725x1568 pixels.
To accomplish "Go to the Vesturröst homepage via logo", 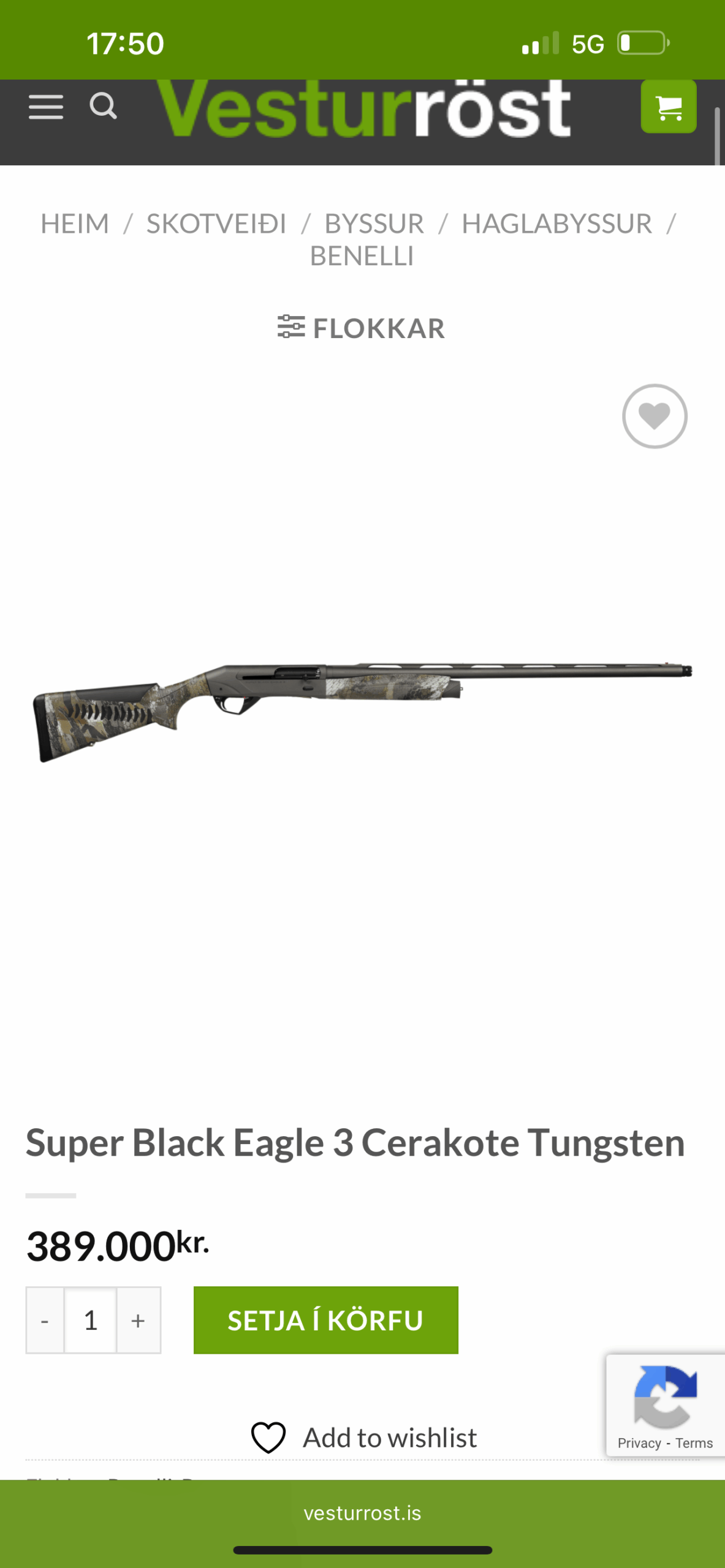I will [x=363, y=109].
